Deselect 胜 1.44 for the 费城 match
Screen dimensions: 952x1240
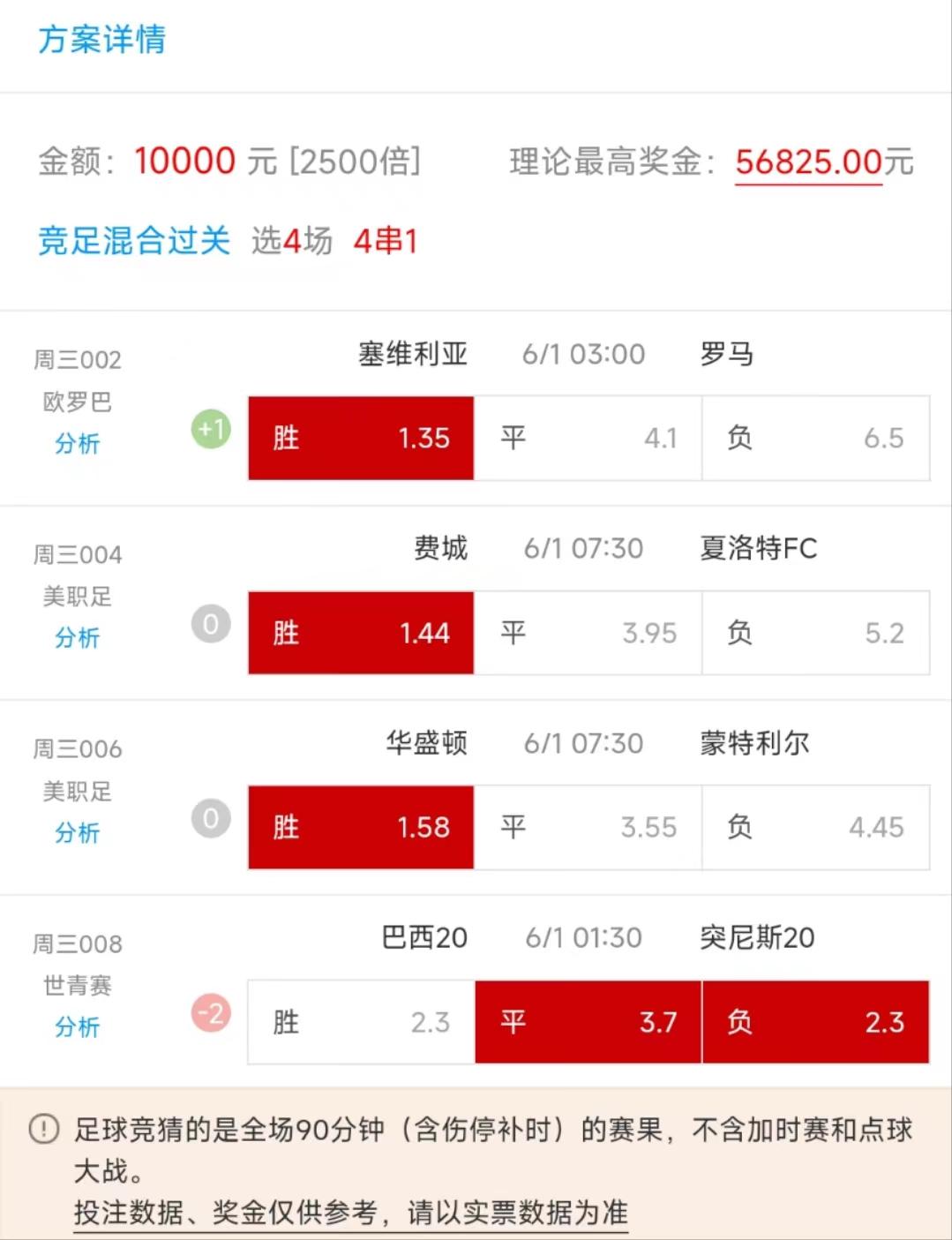click(360, 633)
